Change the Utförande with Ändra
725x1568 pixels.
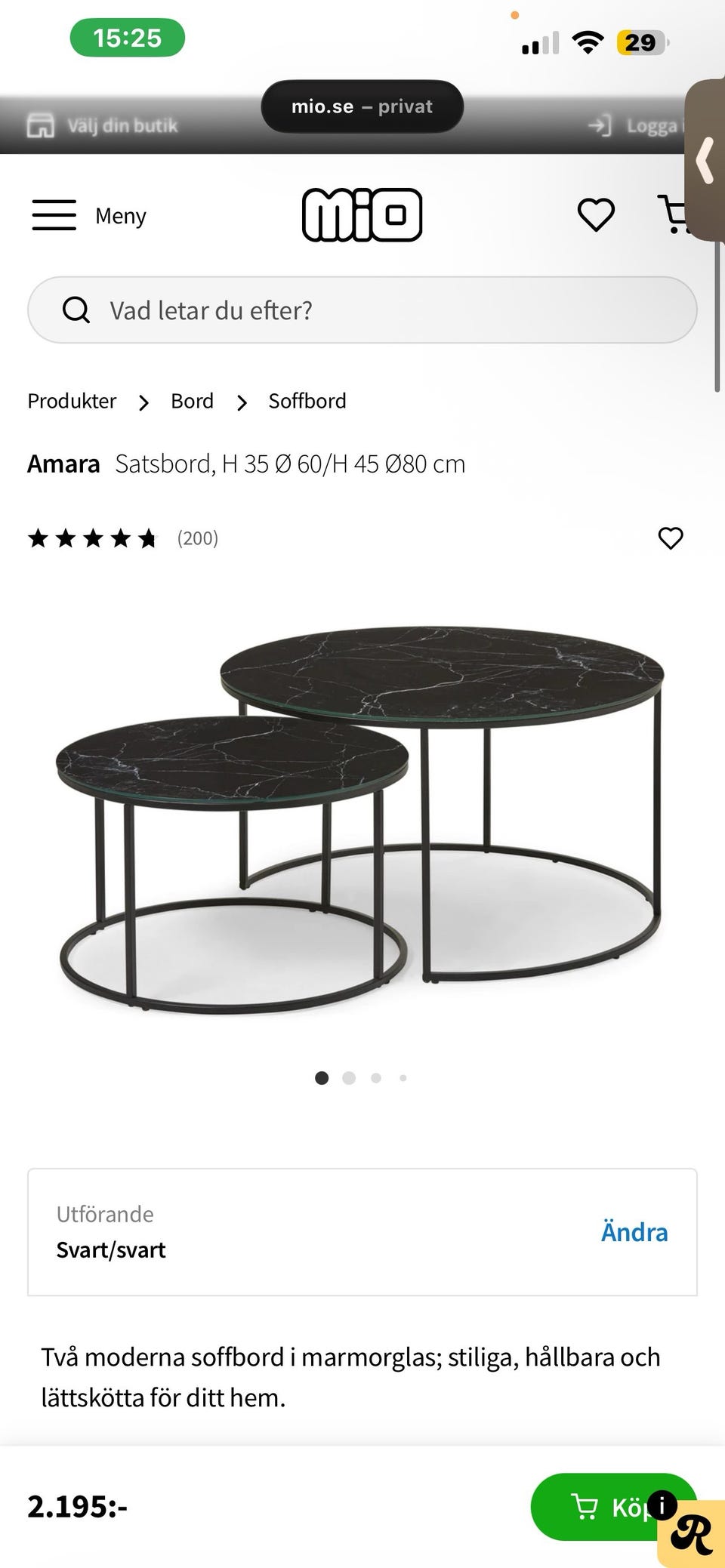[x=634, y=1232]
